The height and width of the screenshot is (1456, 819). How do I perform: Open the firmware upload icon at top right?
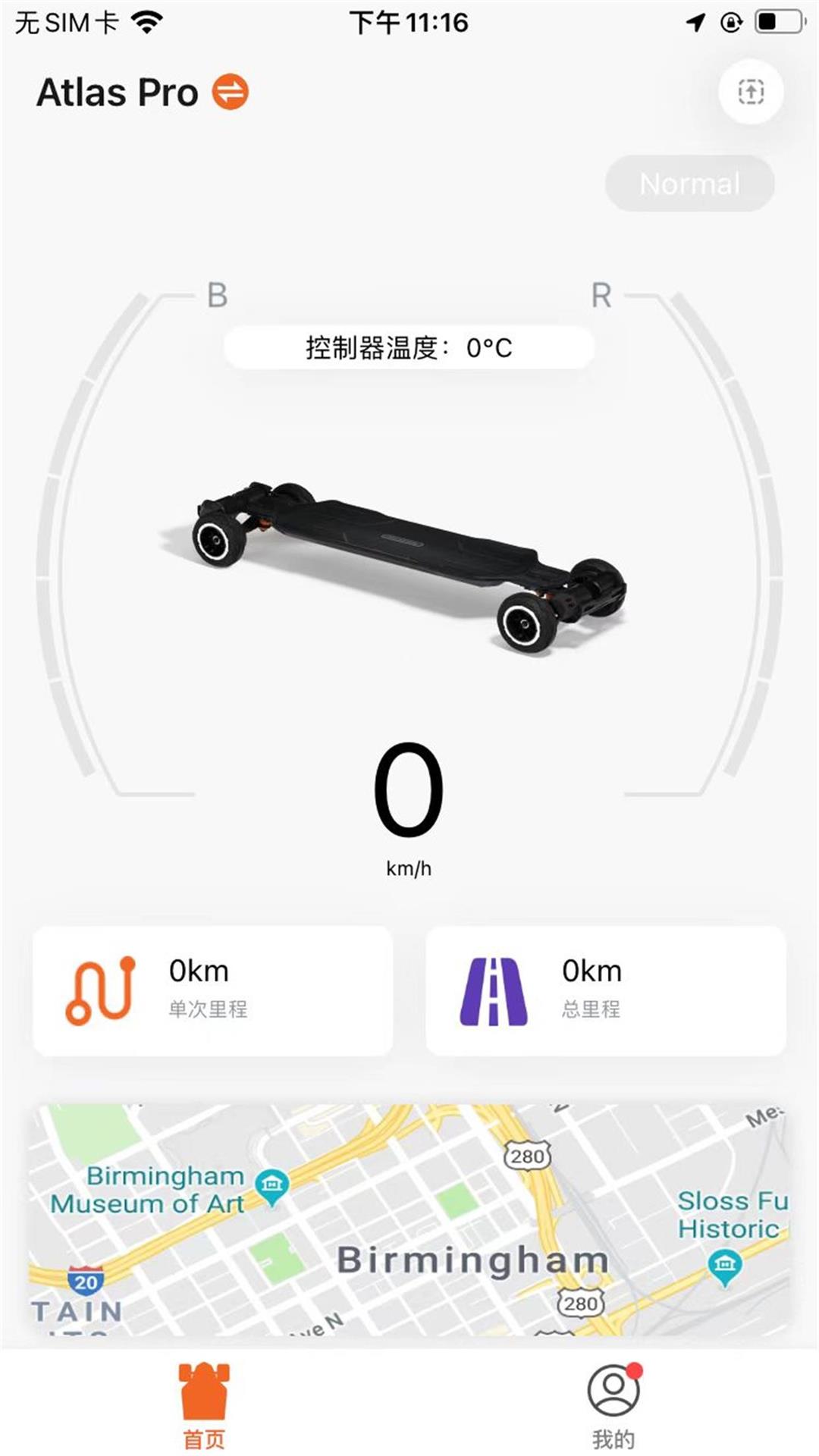[750, 91]
